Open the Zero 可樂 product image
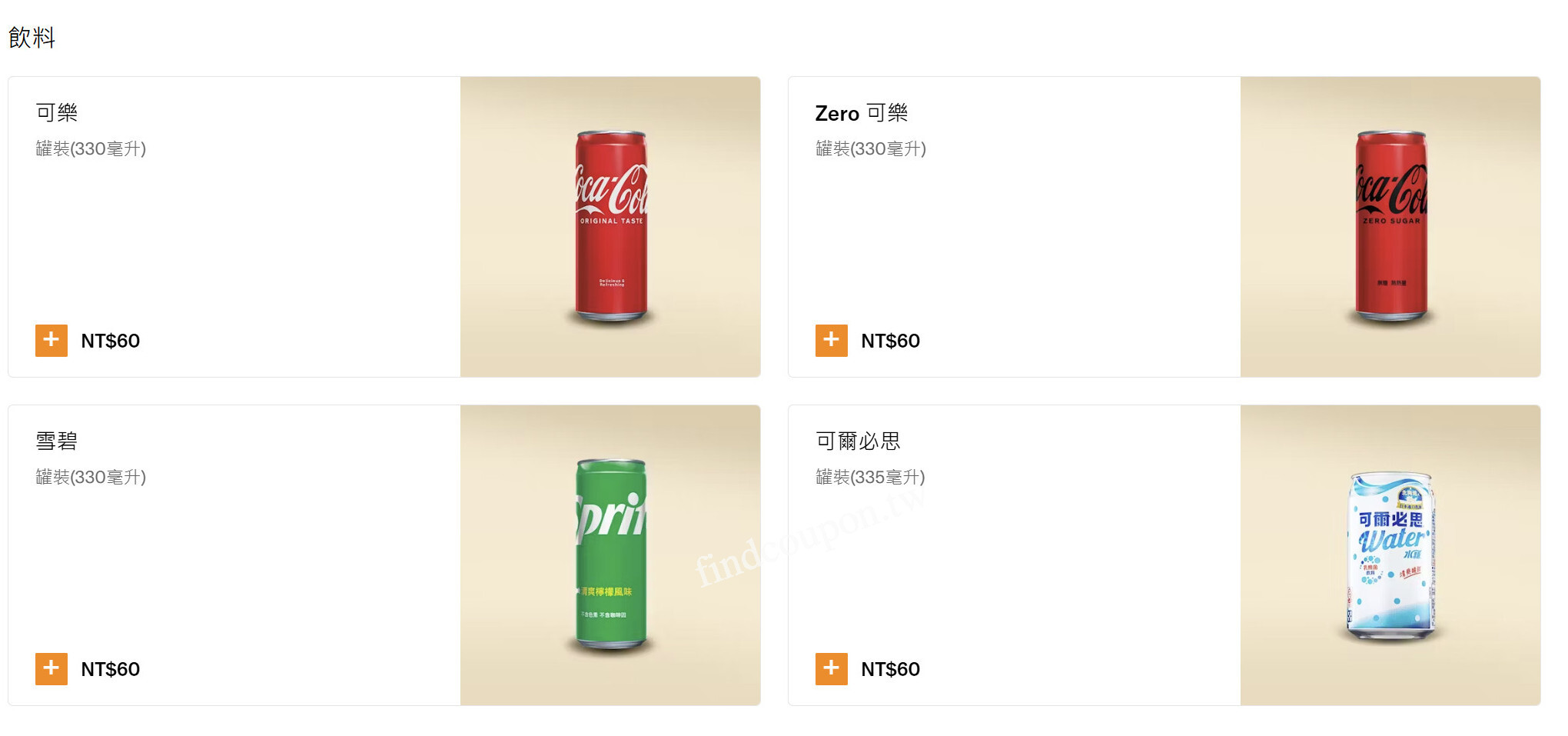The width and height of the screenshot is (1568, 736). pyautogui.click(x=1390, y=227)
